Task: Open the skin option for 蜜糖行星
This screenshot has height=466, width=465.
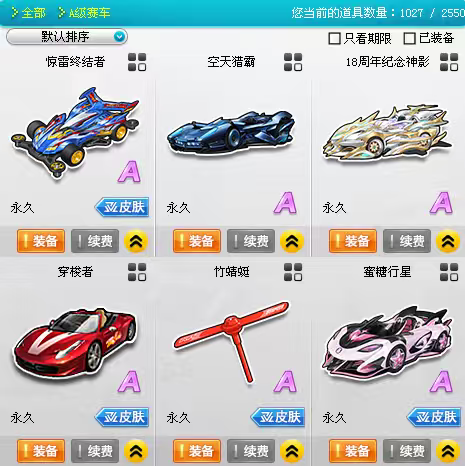Action: click(434, 417)
